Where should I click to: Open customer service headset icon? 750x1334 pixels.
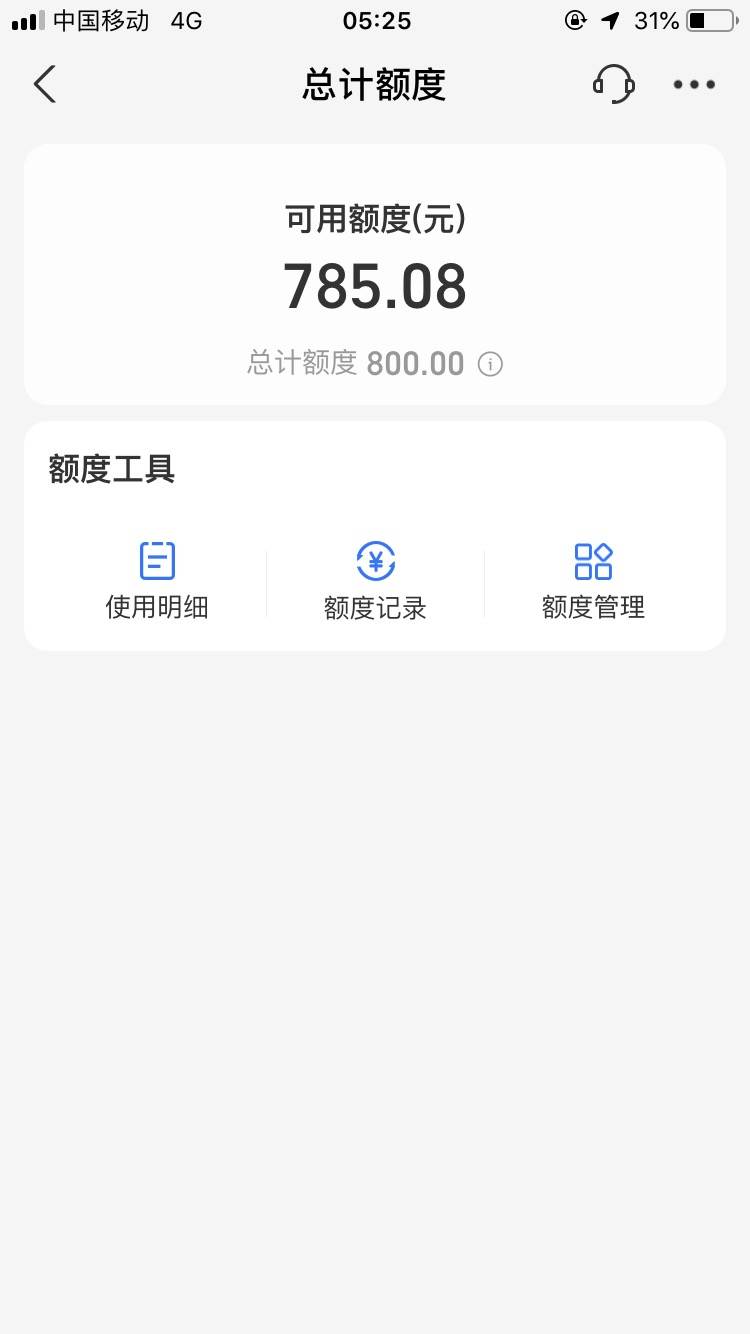(613, 84)
